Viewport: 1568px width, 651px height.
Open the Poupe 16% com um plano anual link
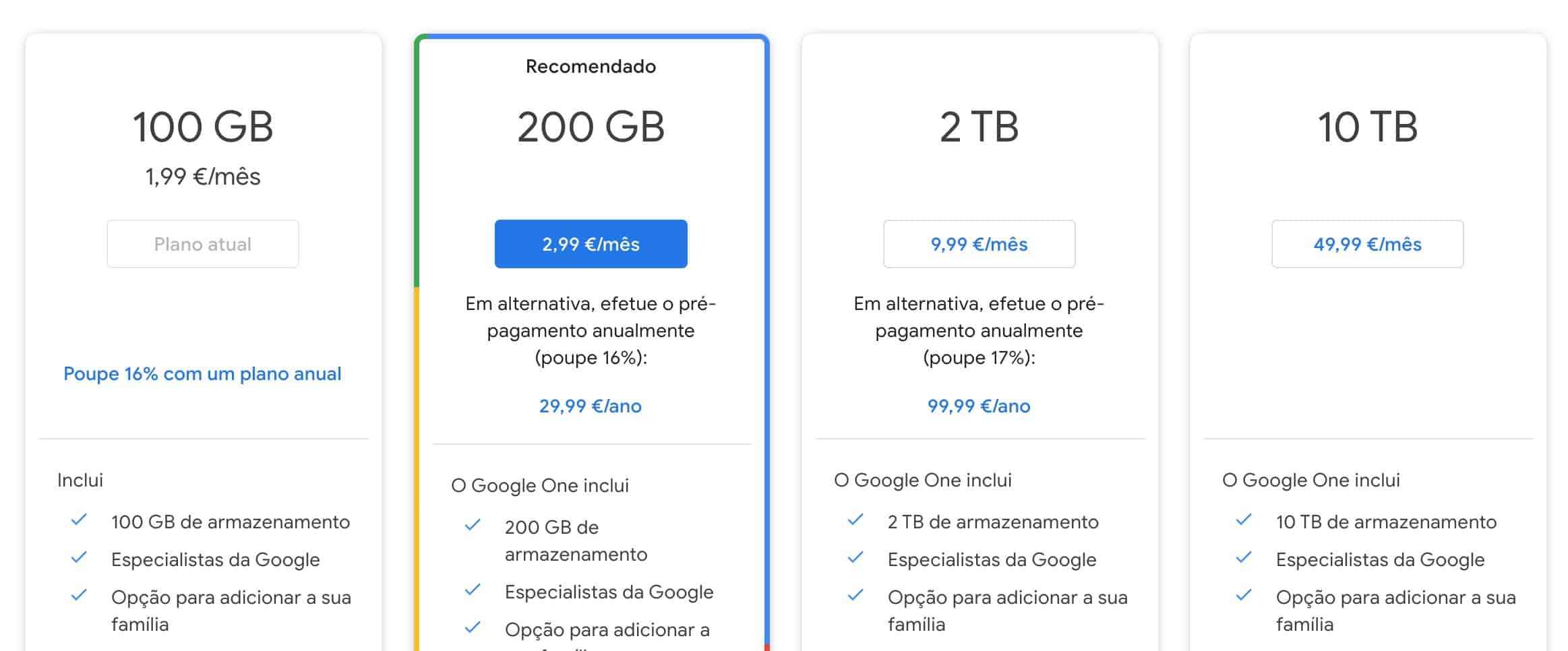pyautogui.click(x=202, y=374)
